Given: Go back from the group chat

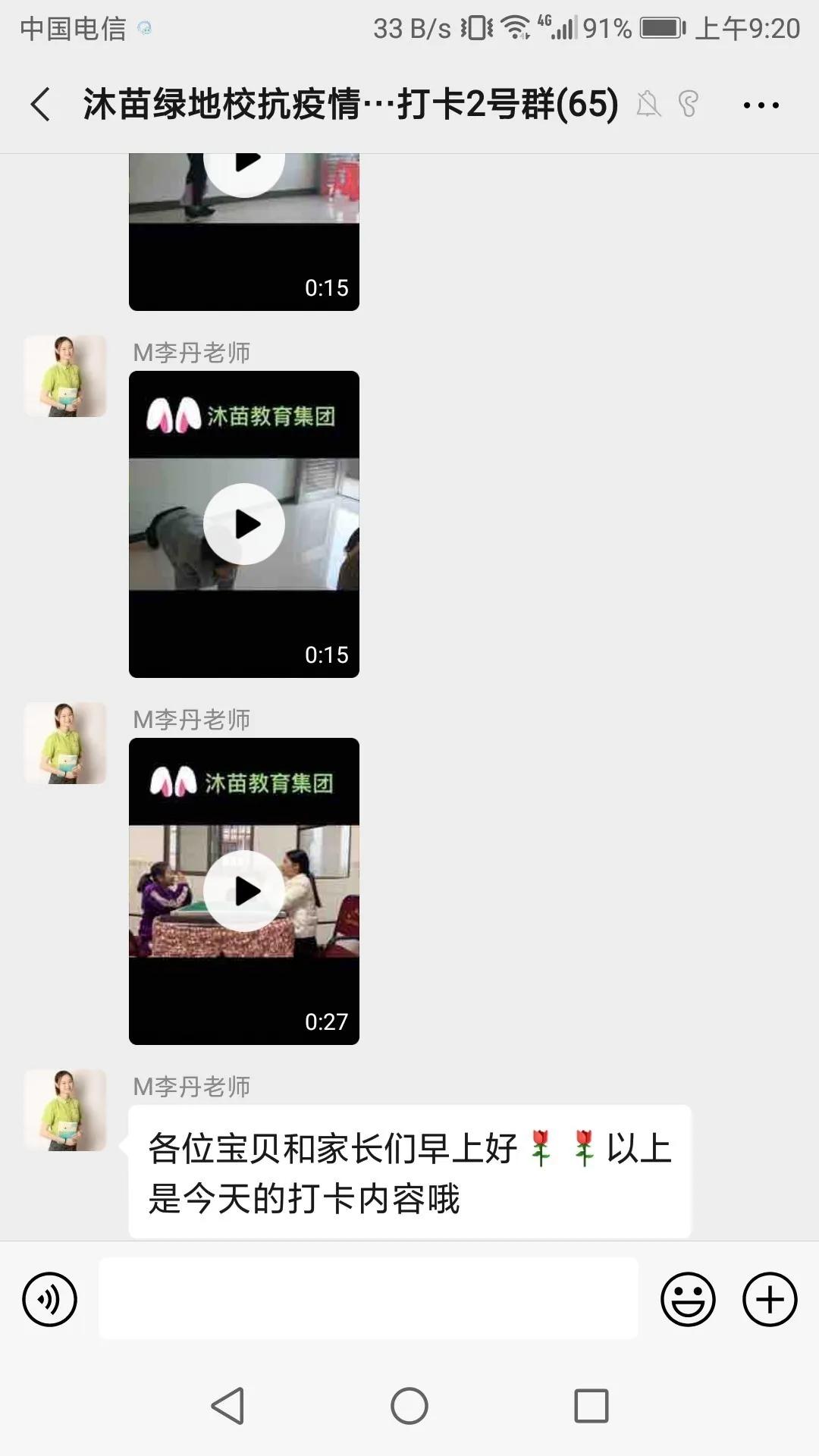Looking at the screenshot, I should (x=41, y=104).
